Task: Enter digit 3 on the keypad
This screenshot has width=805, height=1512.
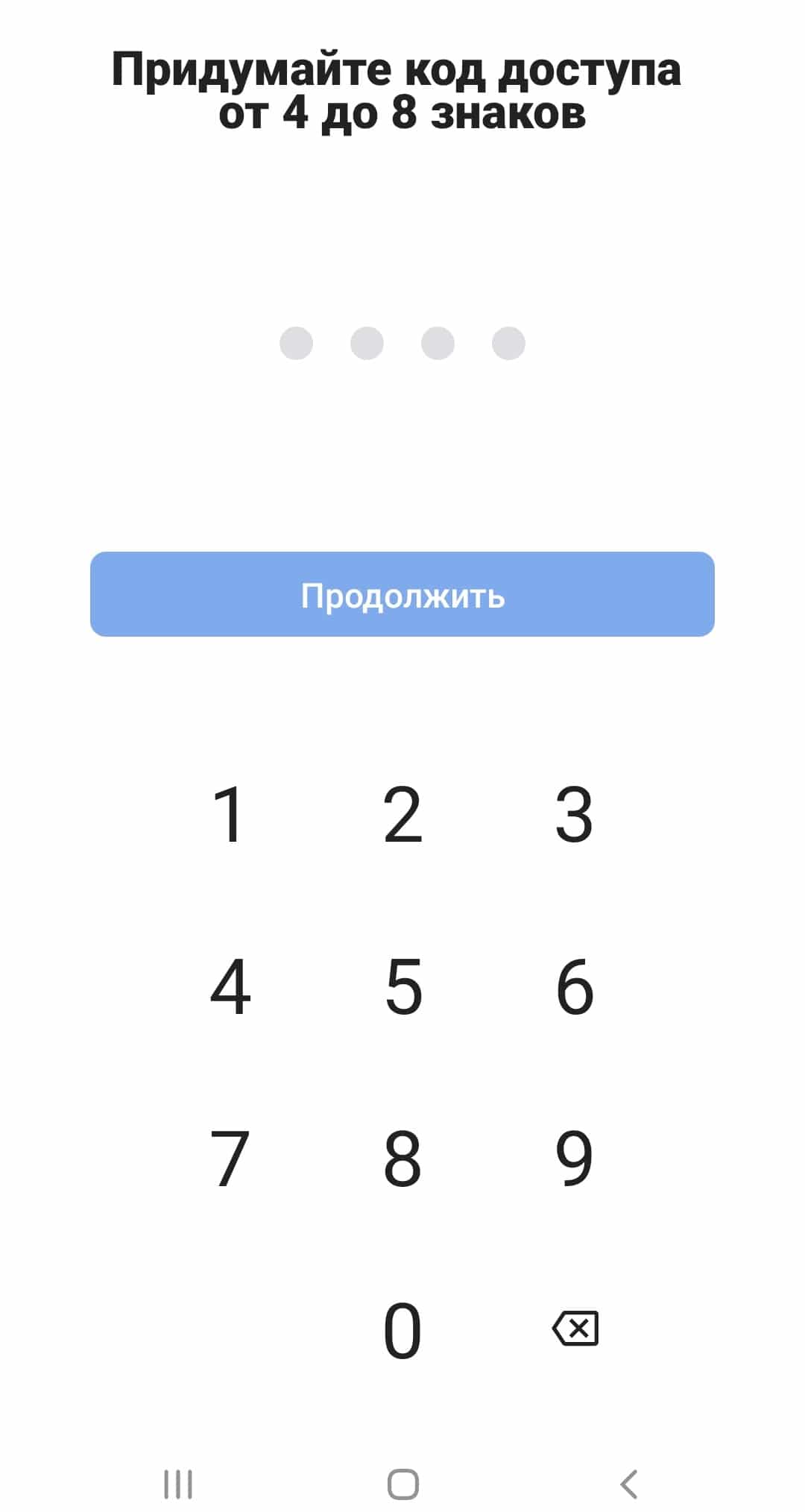Action: [x=574, y=814]
